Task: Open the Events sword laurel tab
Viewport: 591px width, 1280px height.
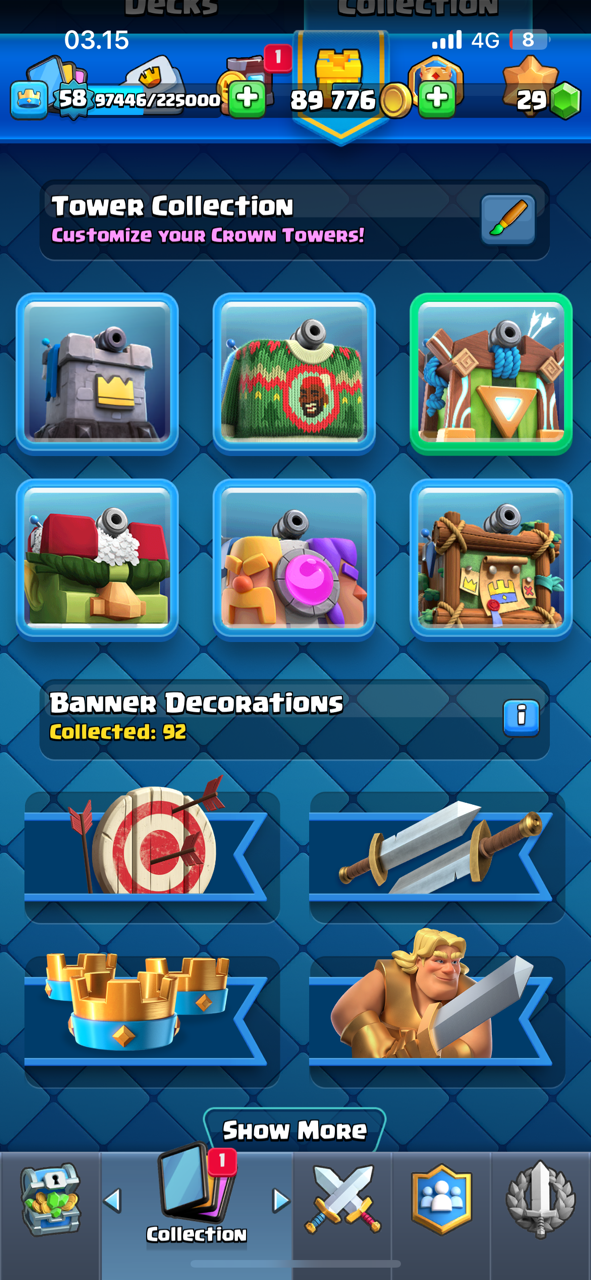Action: click(539, 1199)
